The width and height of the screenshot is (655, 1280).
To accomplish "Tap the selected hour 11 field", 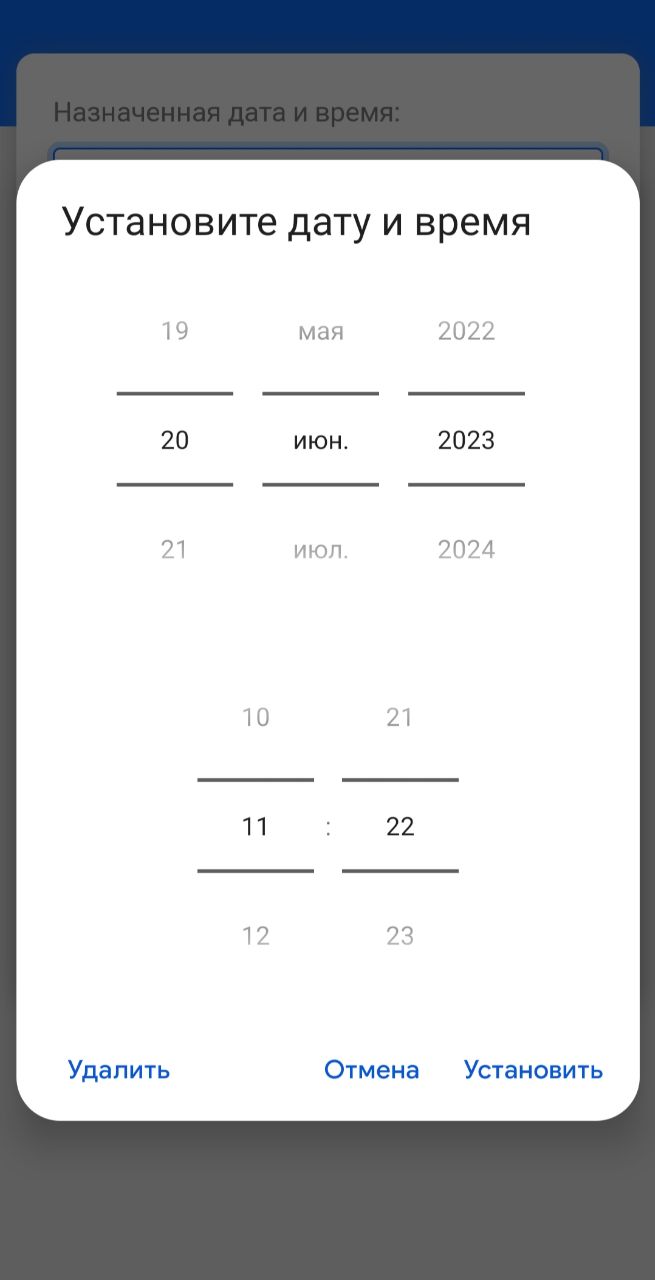I will coord(256,826).
